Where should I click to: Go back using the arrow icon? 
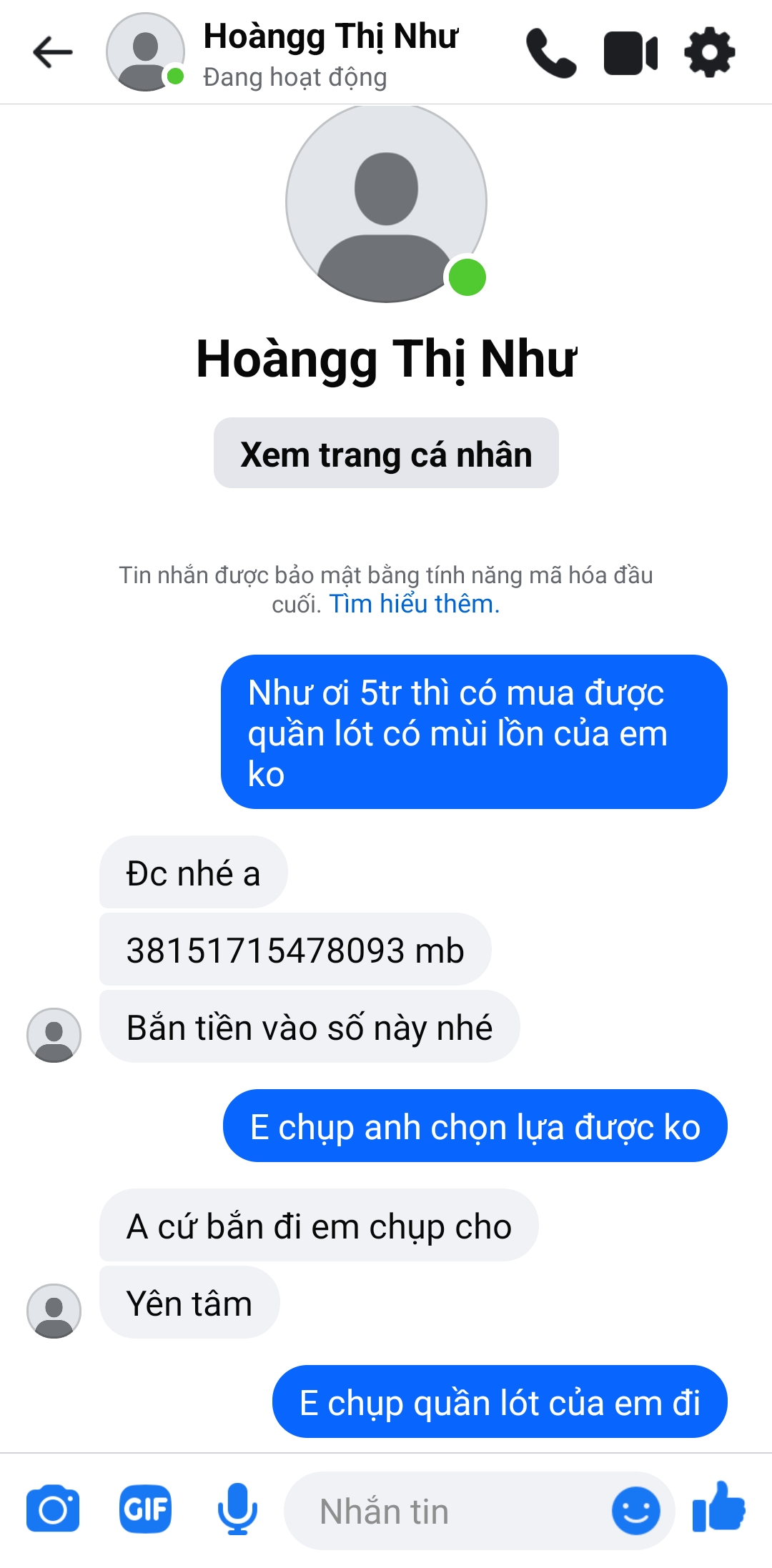[x=53, y=52]
